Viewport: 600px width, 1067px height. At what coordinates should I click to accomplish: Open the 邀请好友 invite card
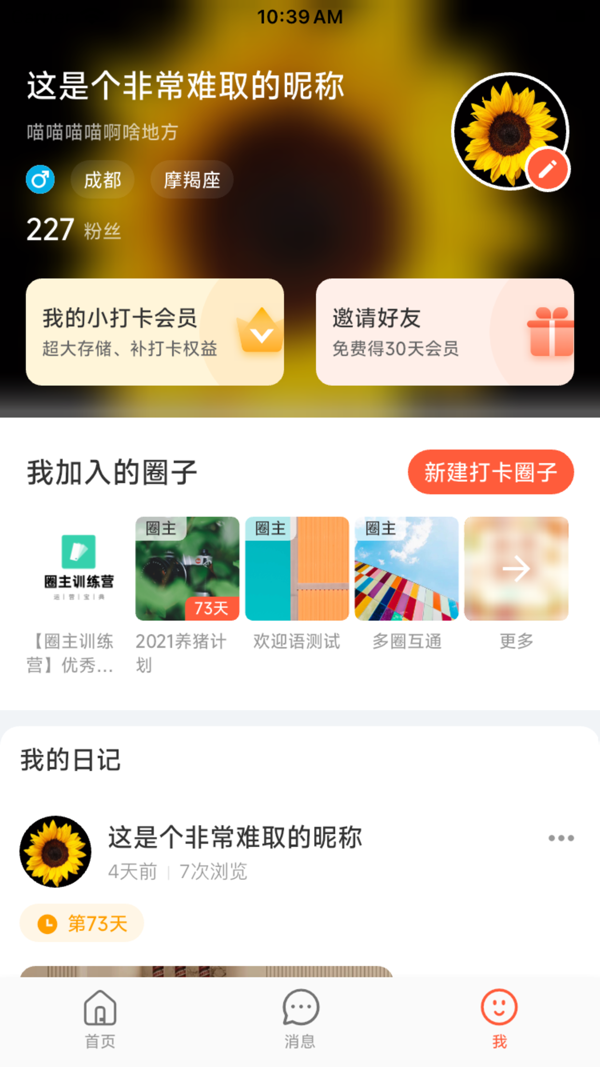[445, 332]
